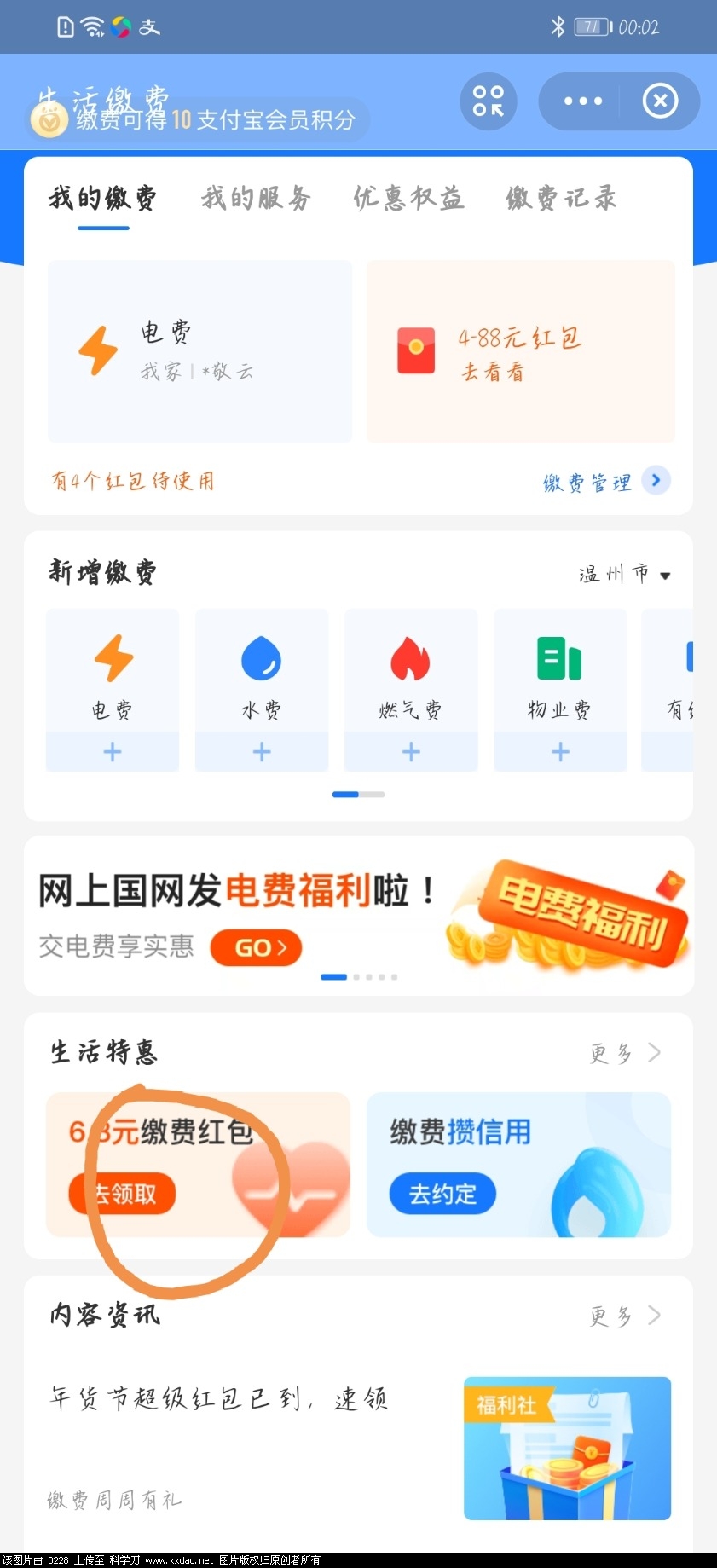Screen dimensions: 717x1568
Task: Open the three-dot more options menu
Action: click(583, 101)
